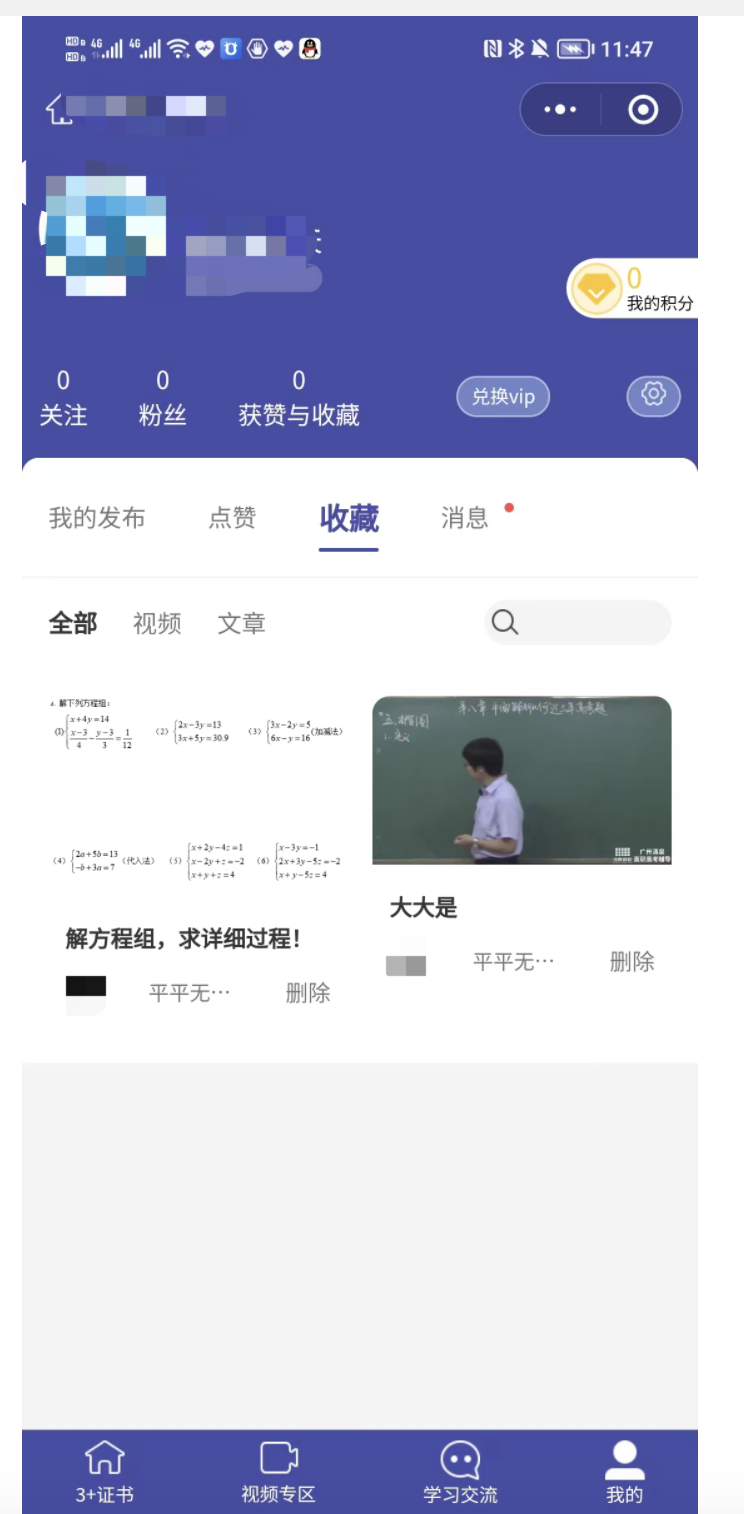
Task: Show 全部 collected items
Action: click(73, 624)
